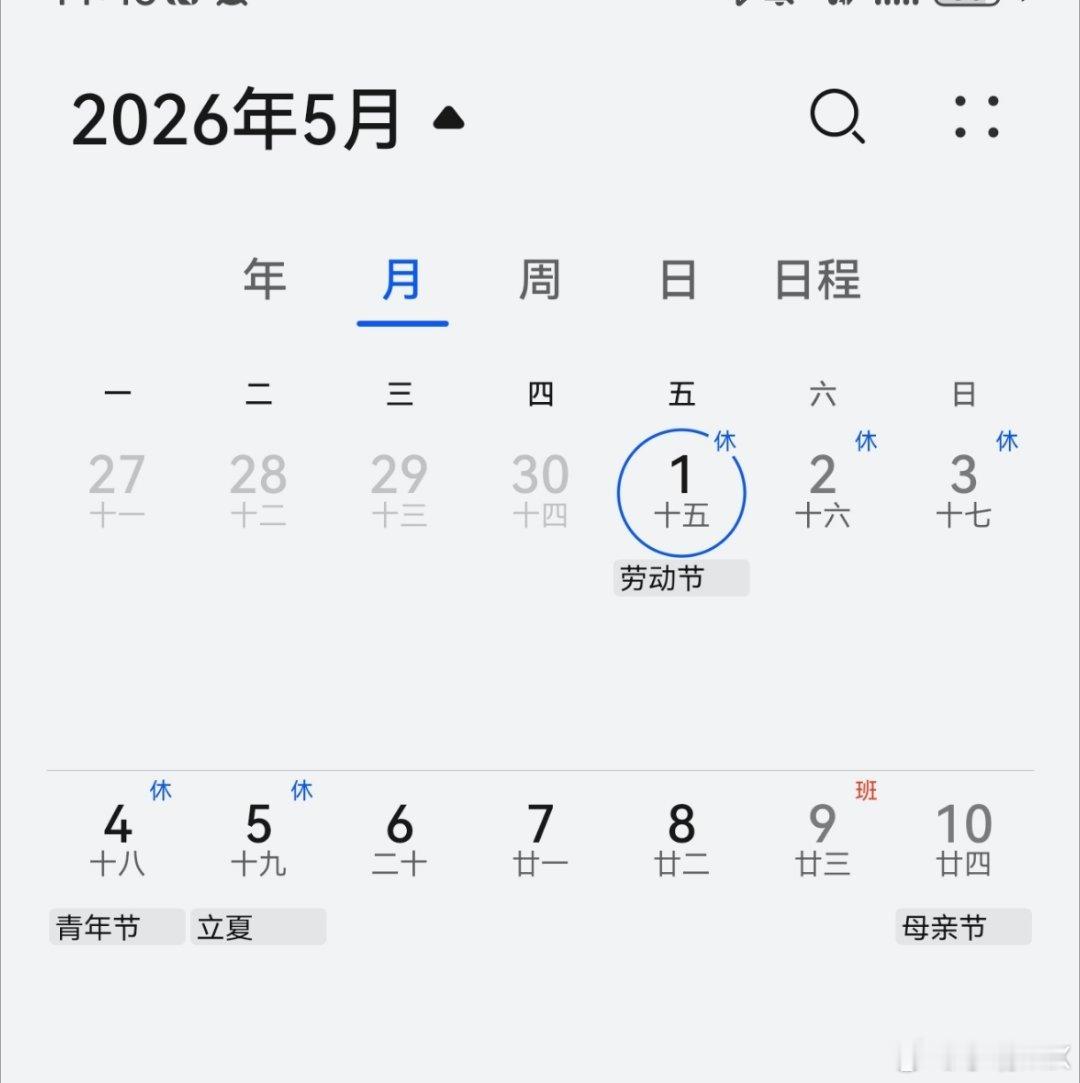Tap the 休 badge above May 4

(163, 791)
